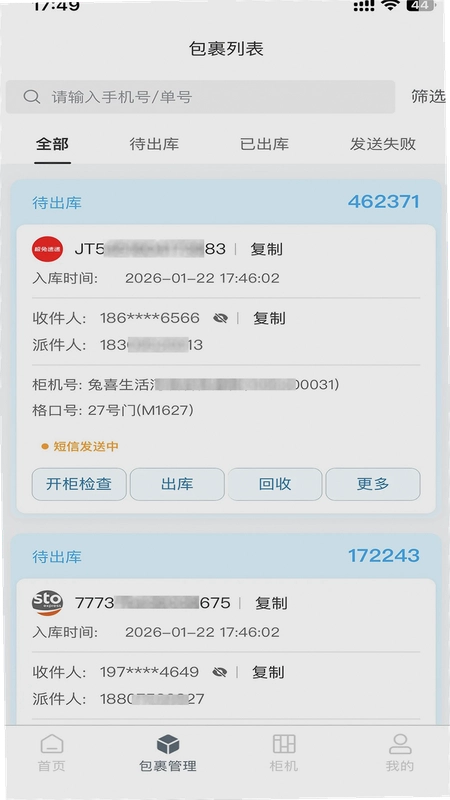Tap 出库 for package 462371
Viewport: 450px width, 800px height.
[x=177, y=484]
